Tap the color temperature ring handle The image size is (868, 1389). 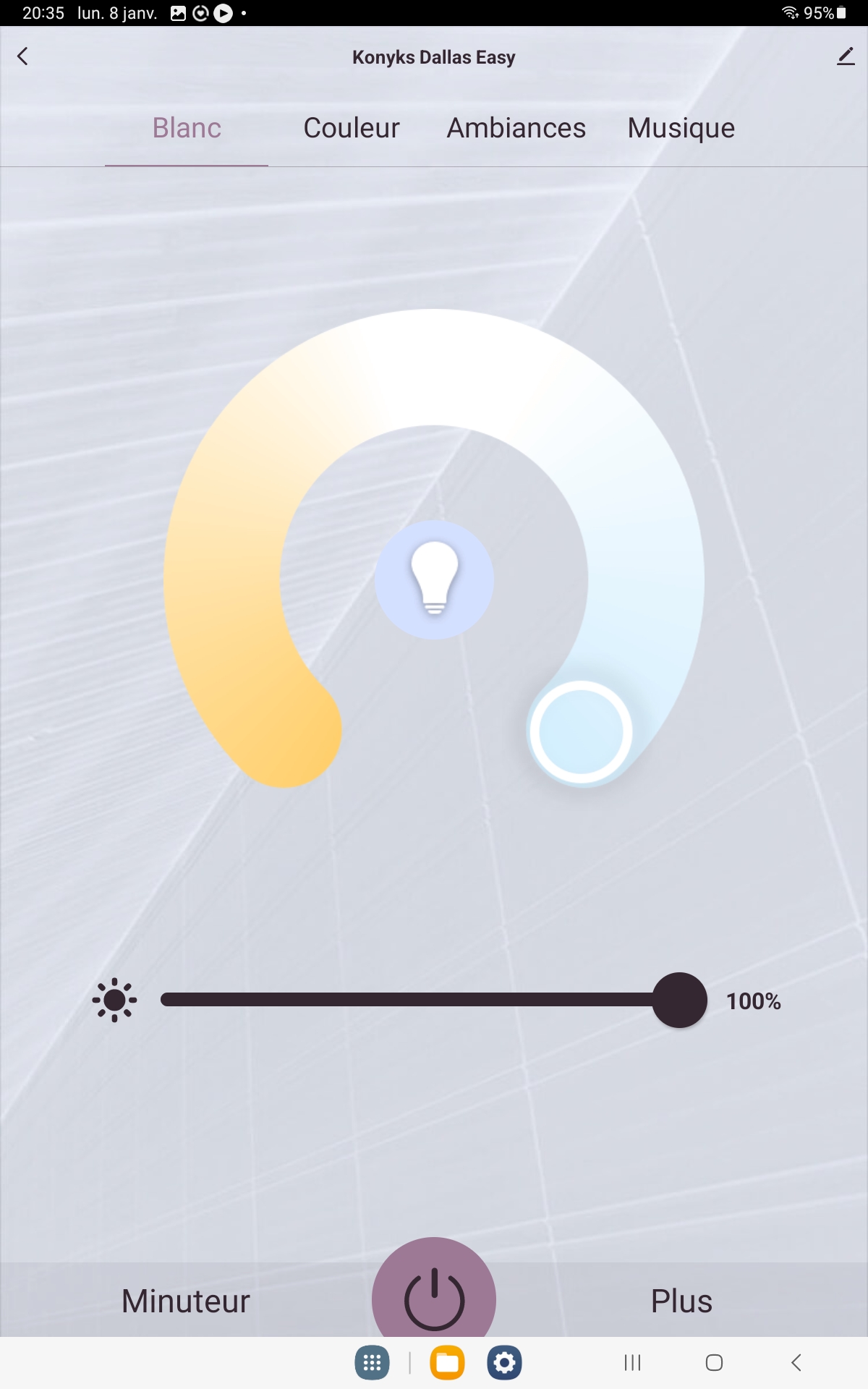click(581, 732)
